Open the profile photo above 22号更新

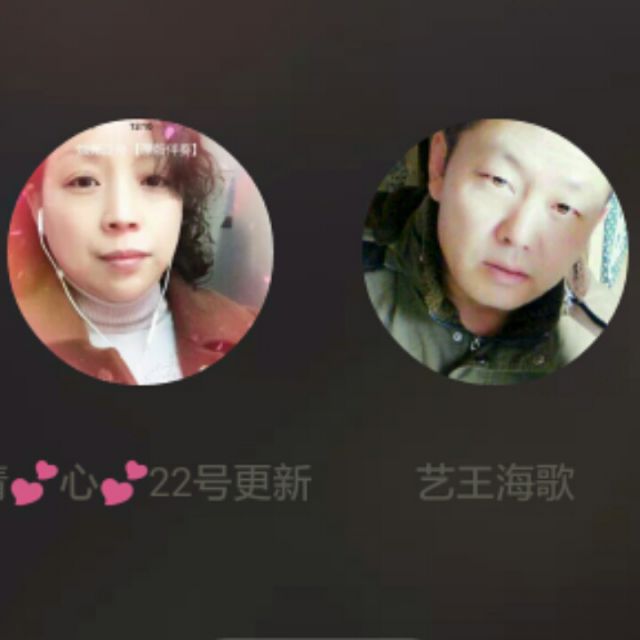tap(140, 252)
